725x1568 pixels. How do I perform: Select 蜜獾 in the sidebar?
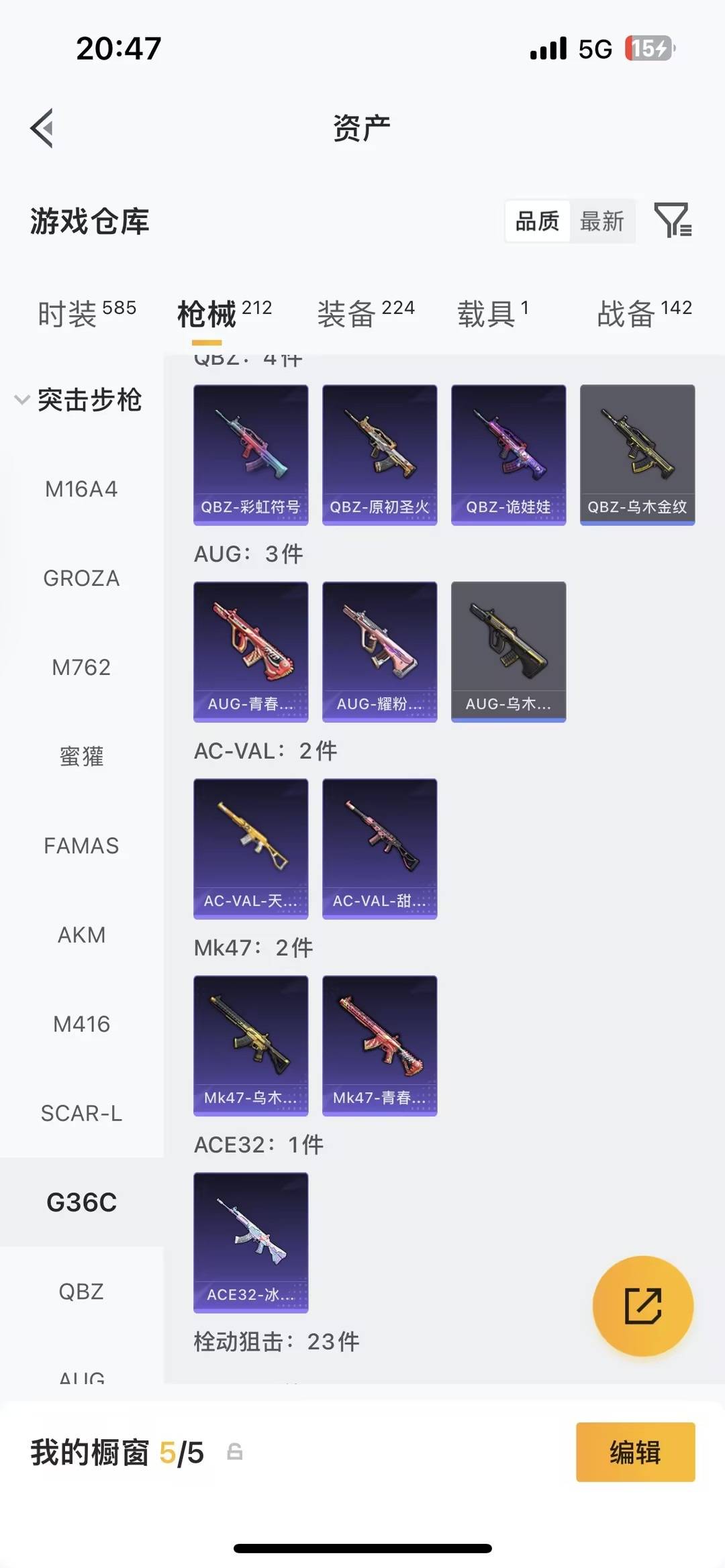click(81, 757)
